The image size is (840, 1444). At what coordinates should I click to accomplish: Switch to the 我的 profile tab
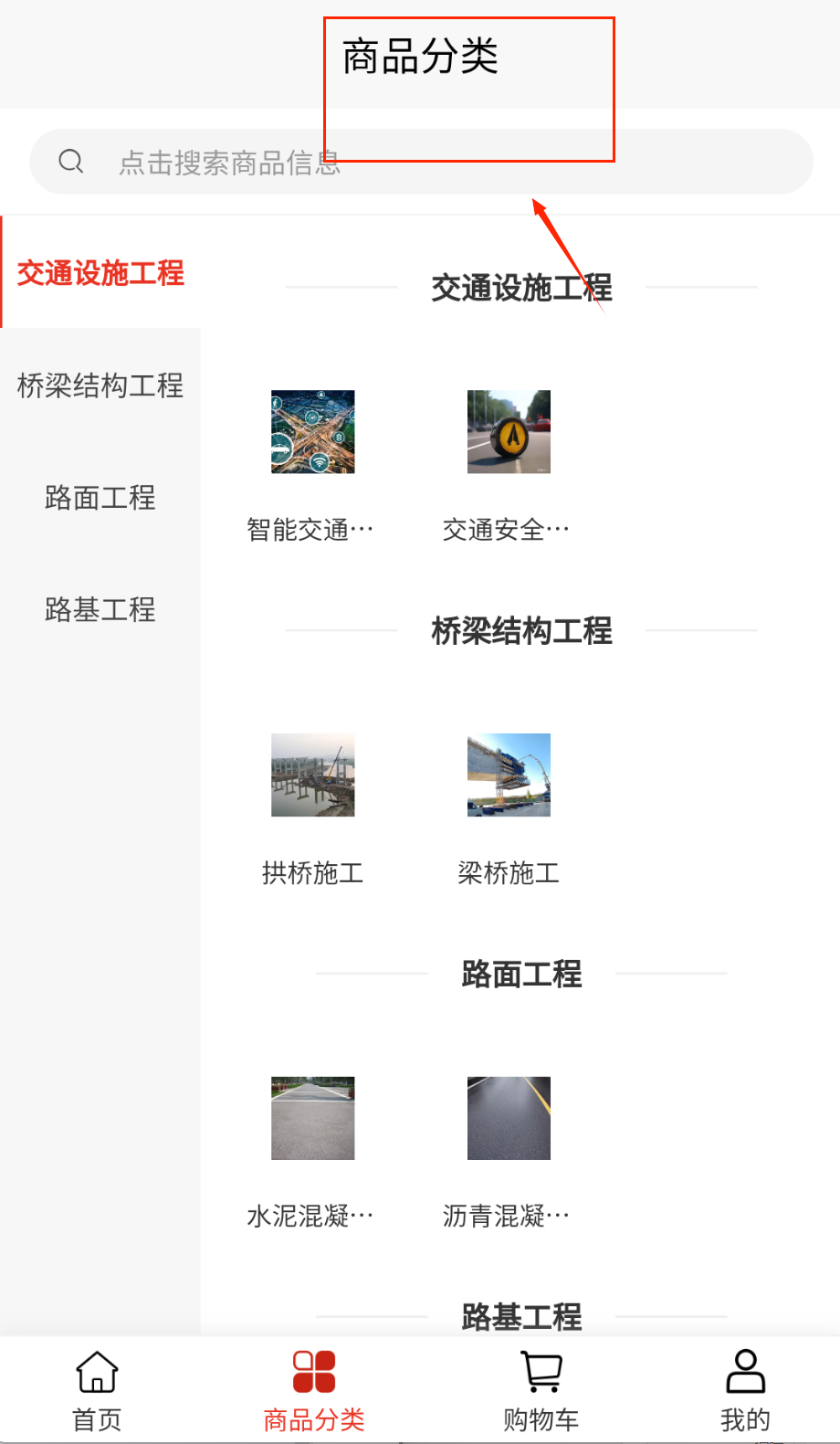(x=745, y=1391)
